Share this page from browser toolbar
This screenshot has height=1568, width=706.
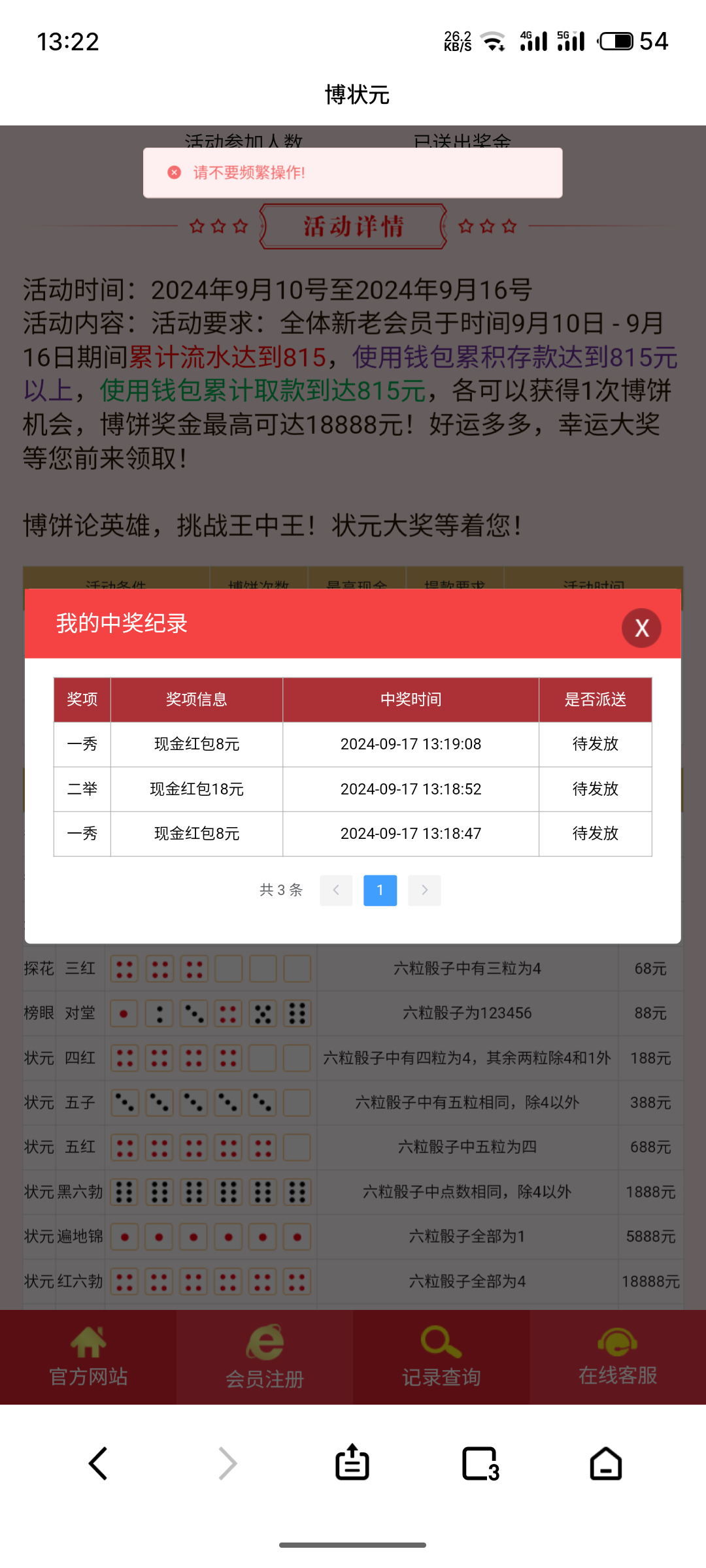coord(352,1463)
